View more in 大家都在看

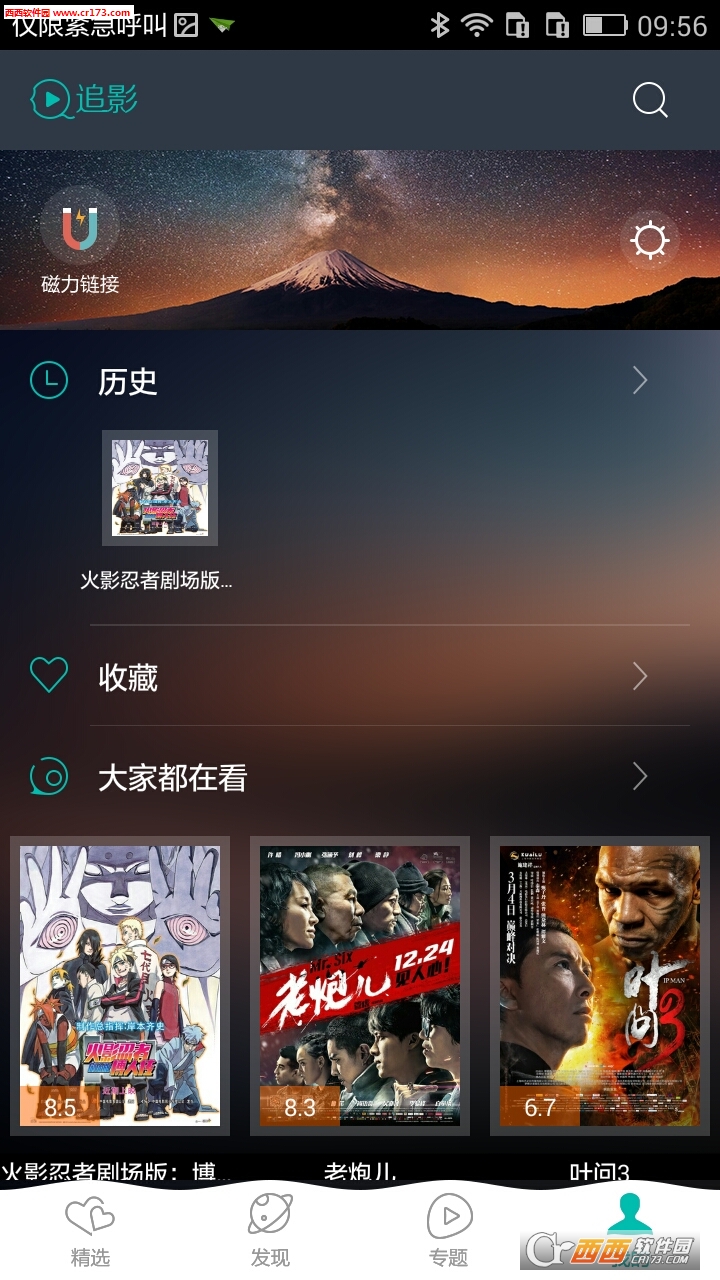[x=640, y=777]
